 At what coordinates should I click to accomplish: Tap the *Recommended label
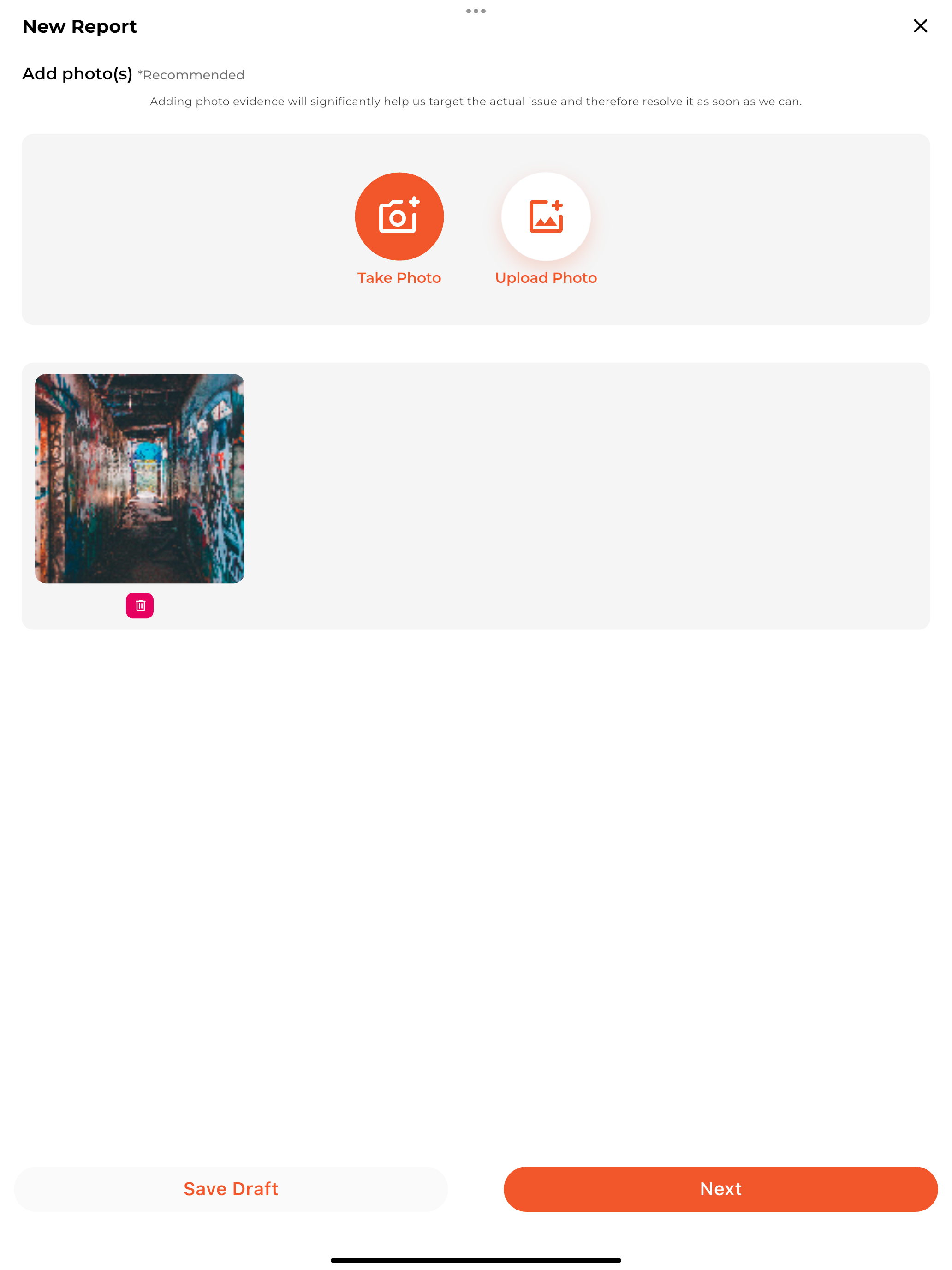190,75
